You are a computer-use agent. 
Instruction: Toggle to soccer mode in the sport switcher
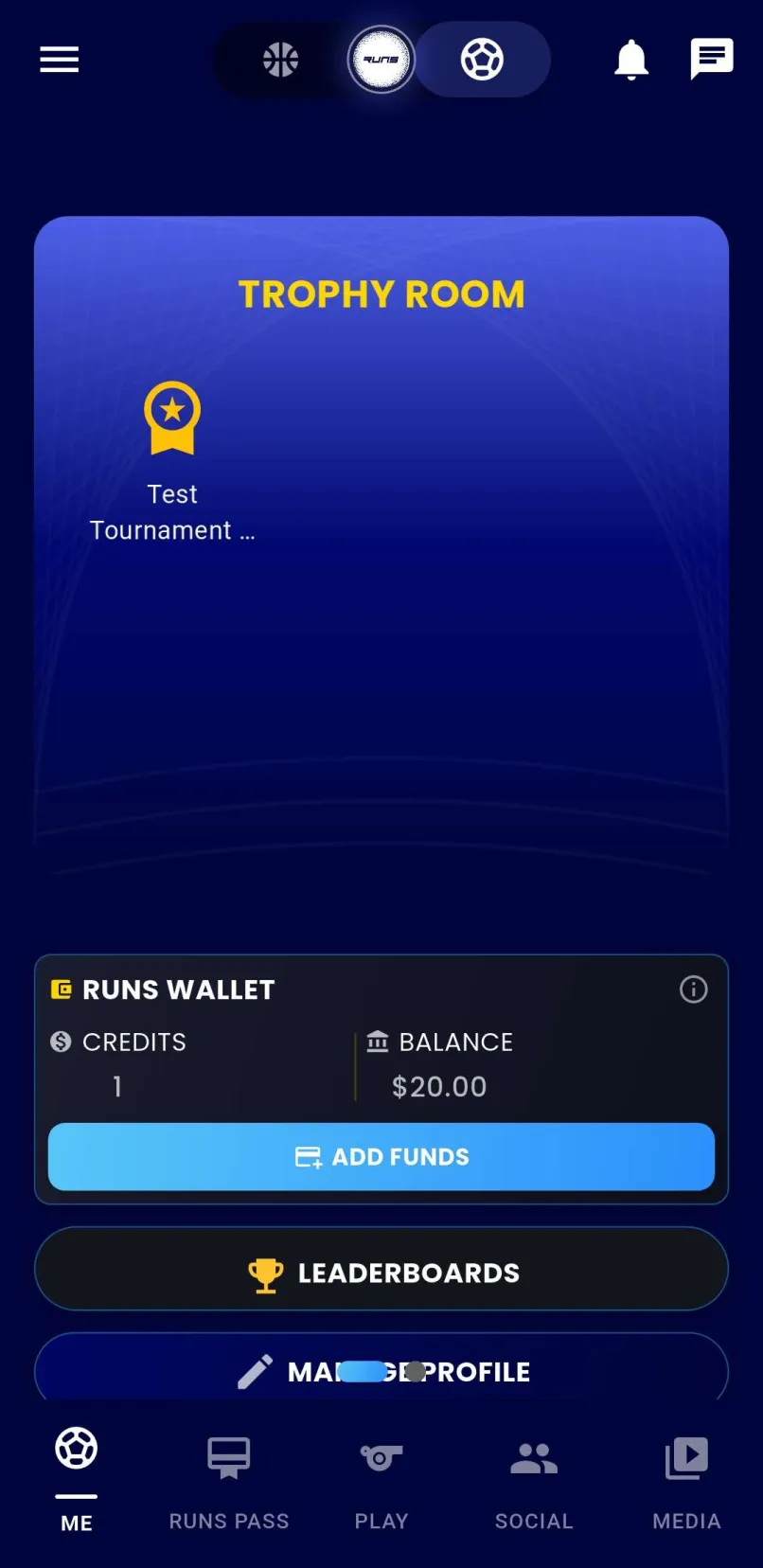point(483,59)
